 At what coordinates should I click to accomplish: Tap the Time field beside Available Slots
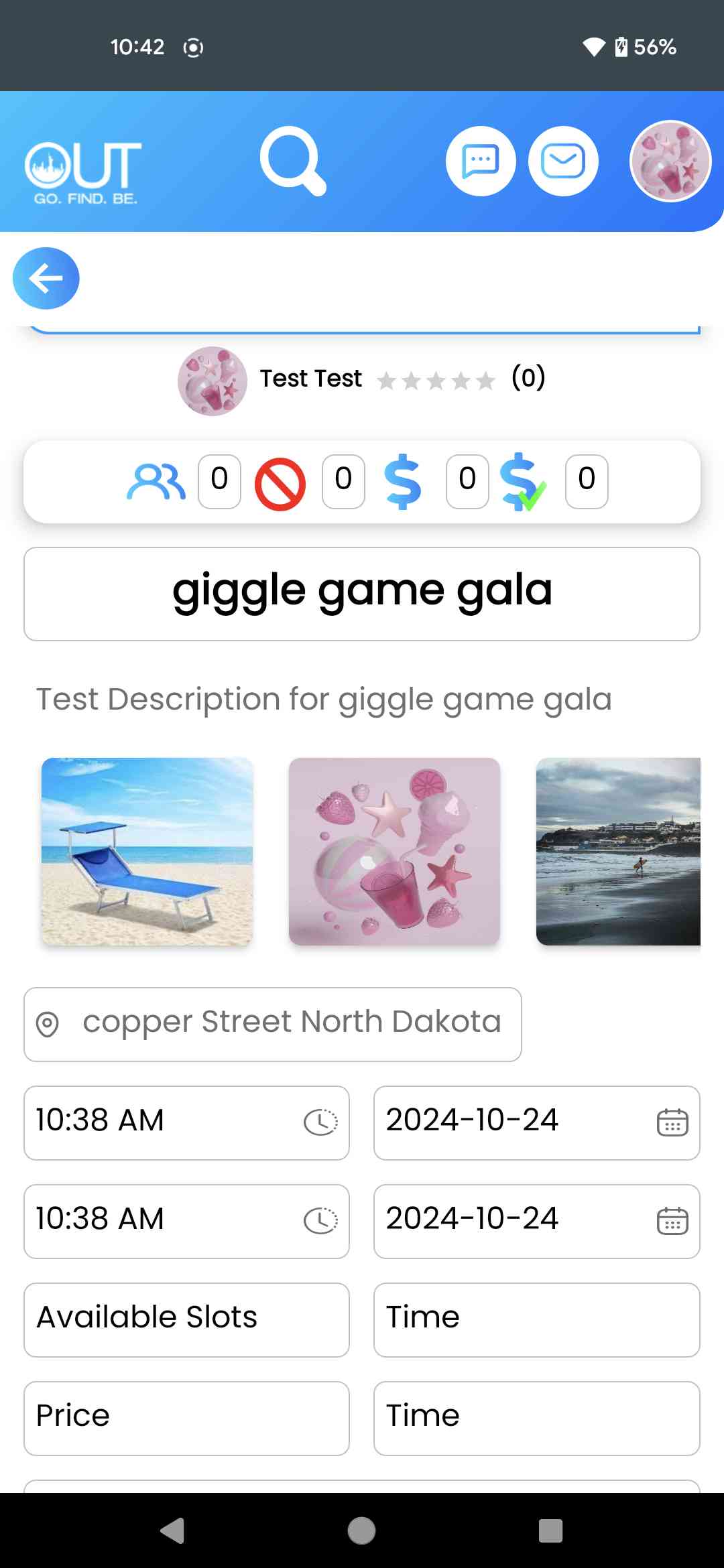click(536, 1319)
